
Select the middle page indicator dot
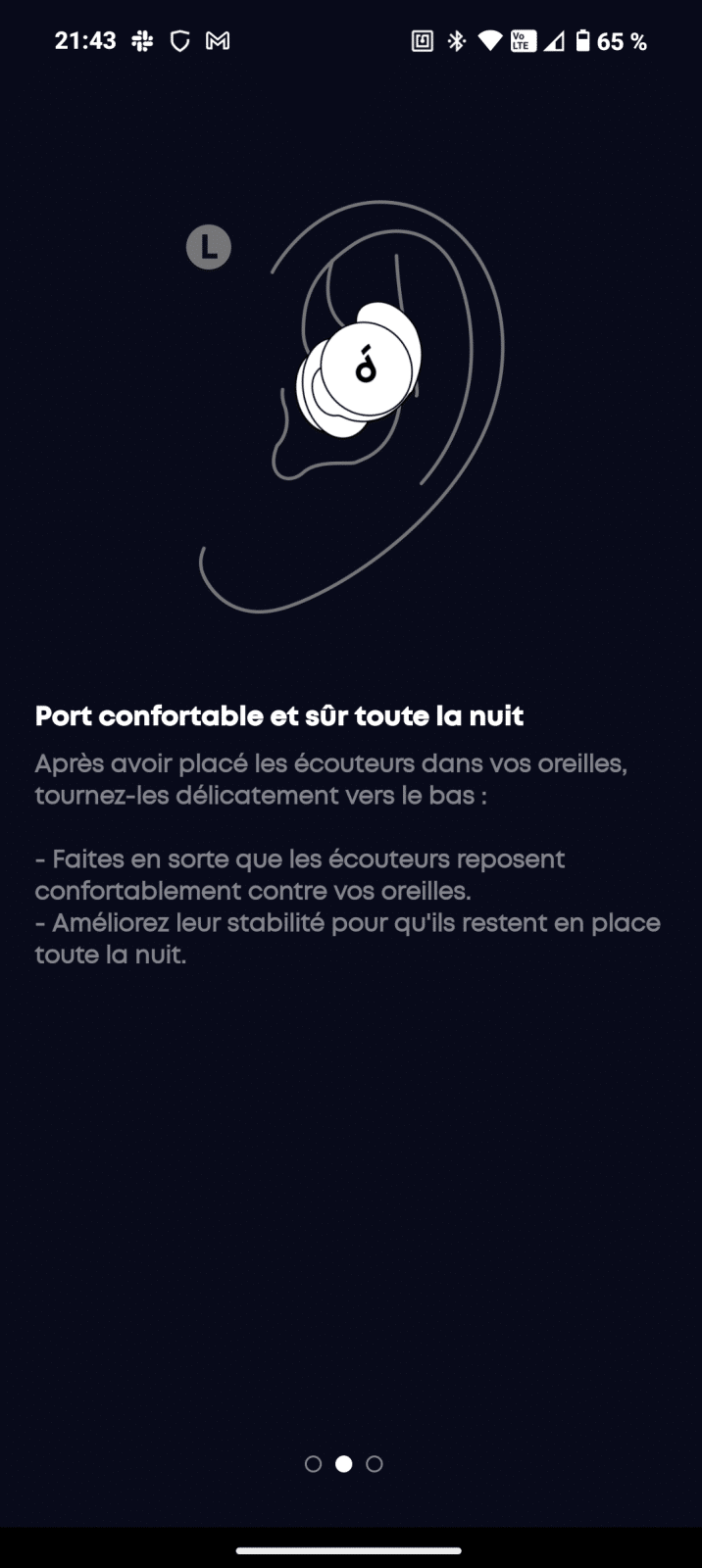point(343,1463)
